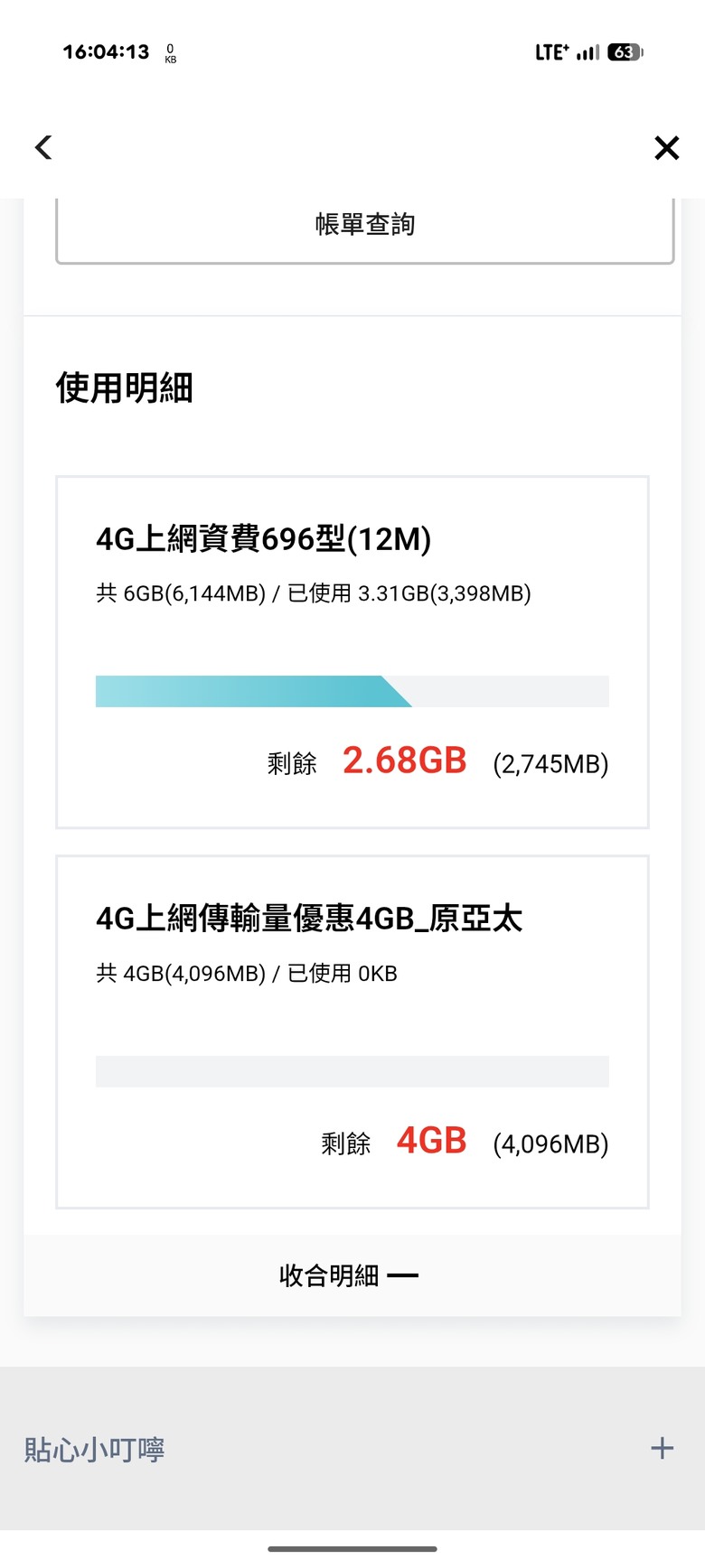This screenshot has height=1568, width=705.
Task: Close this page with the X
Action: click(666, 147)
